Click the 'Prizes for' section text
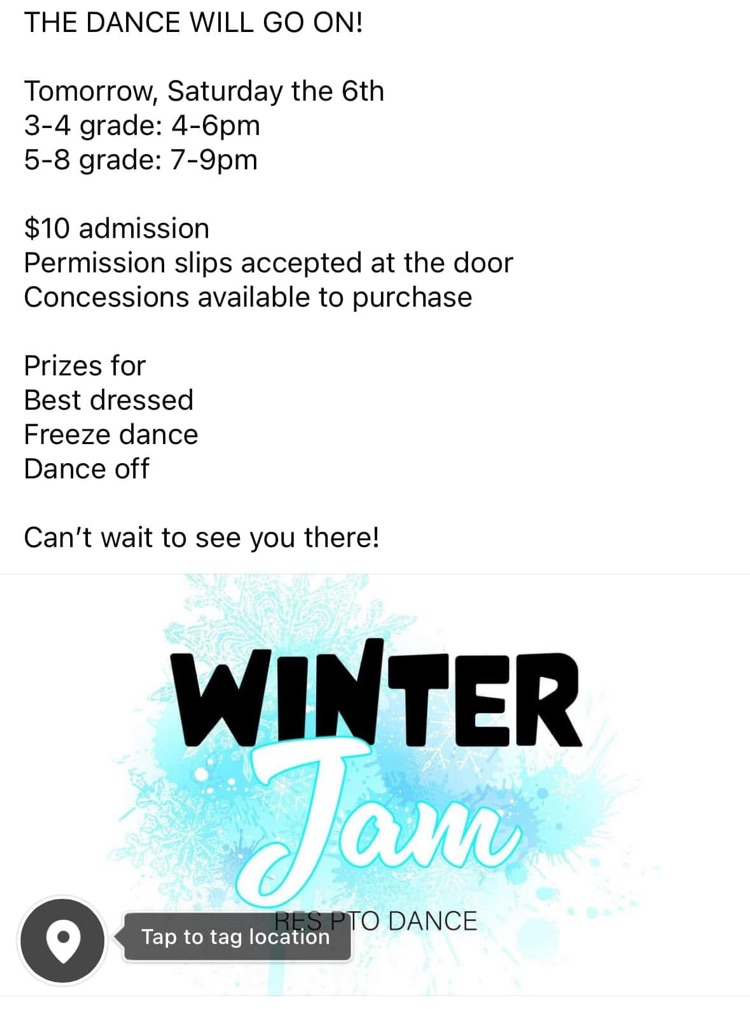Viewport: 750px width, 1009px height. coord(85,365)
